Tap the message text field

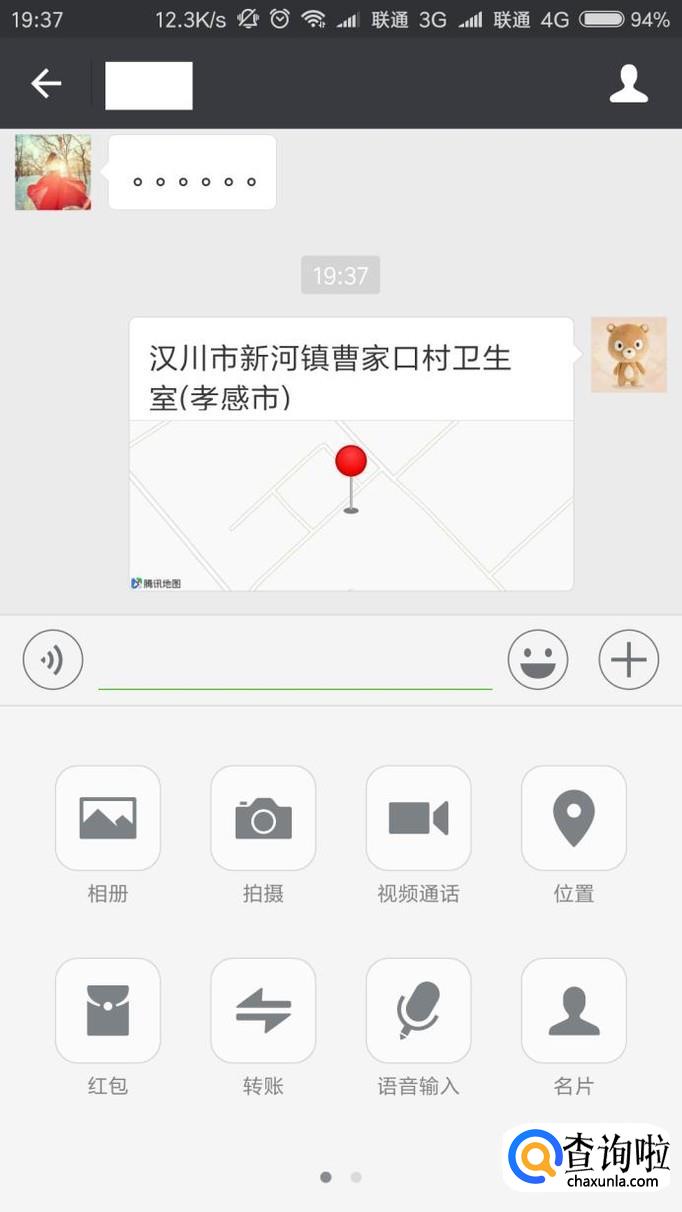pyautogui.click(x=295, y=662)
